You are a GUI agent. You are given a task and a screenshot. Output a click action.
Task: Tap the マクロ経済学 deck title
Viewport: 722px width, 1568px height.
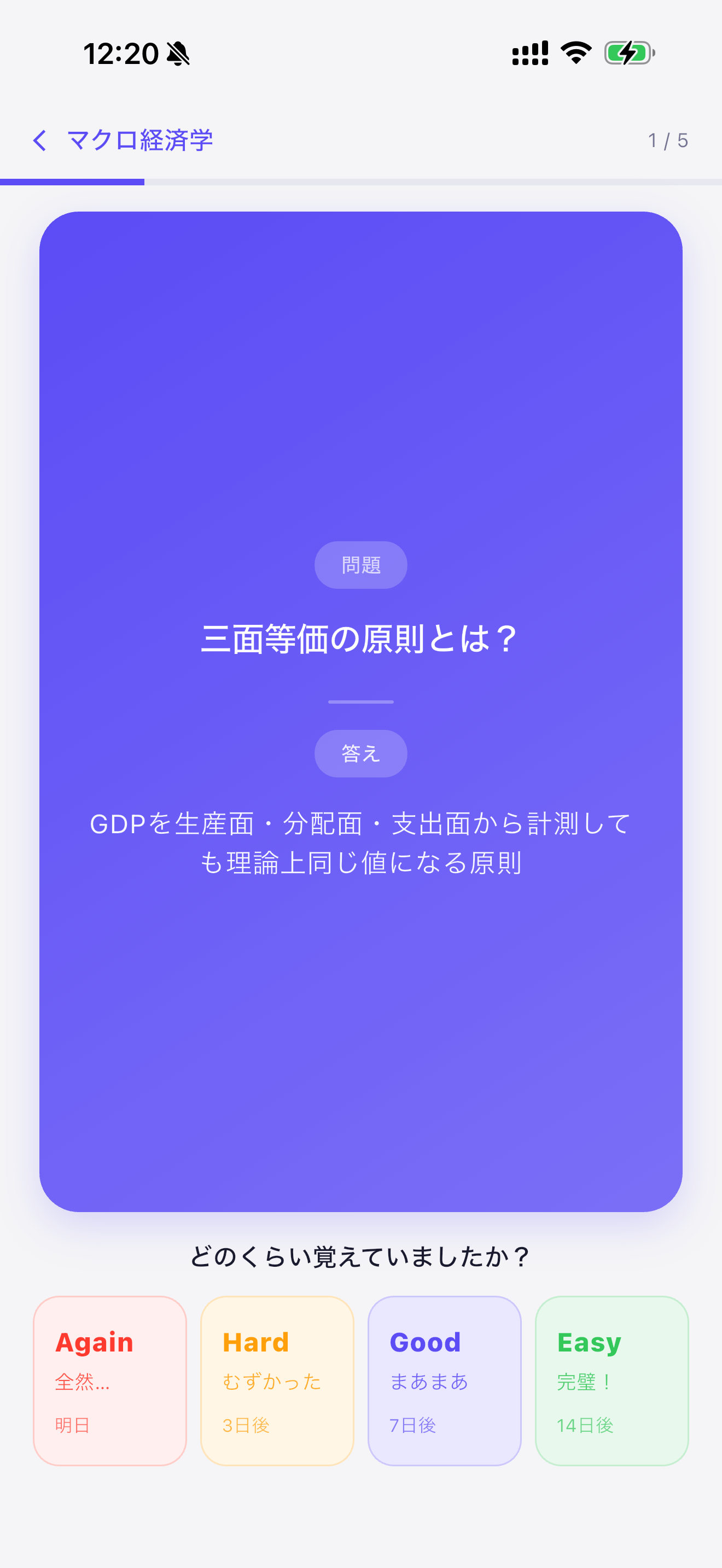point(140,141)
